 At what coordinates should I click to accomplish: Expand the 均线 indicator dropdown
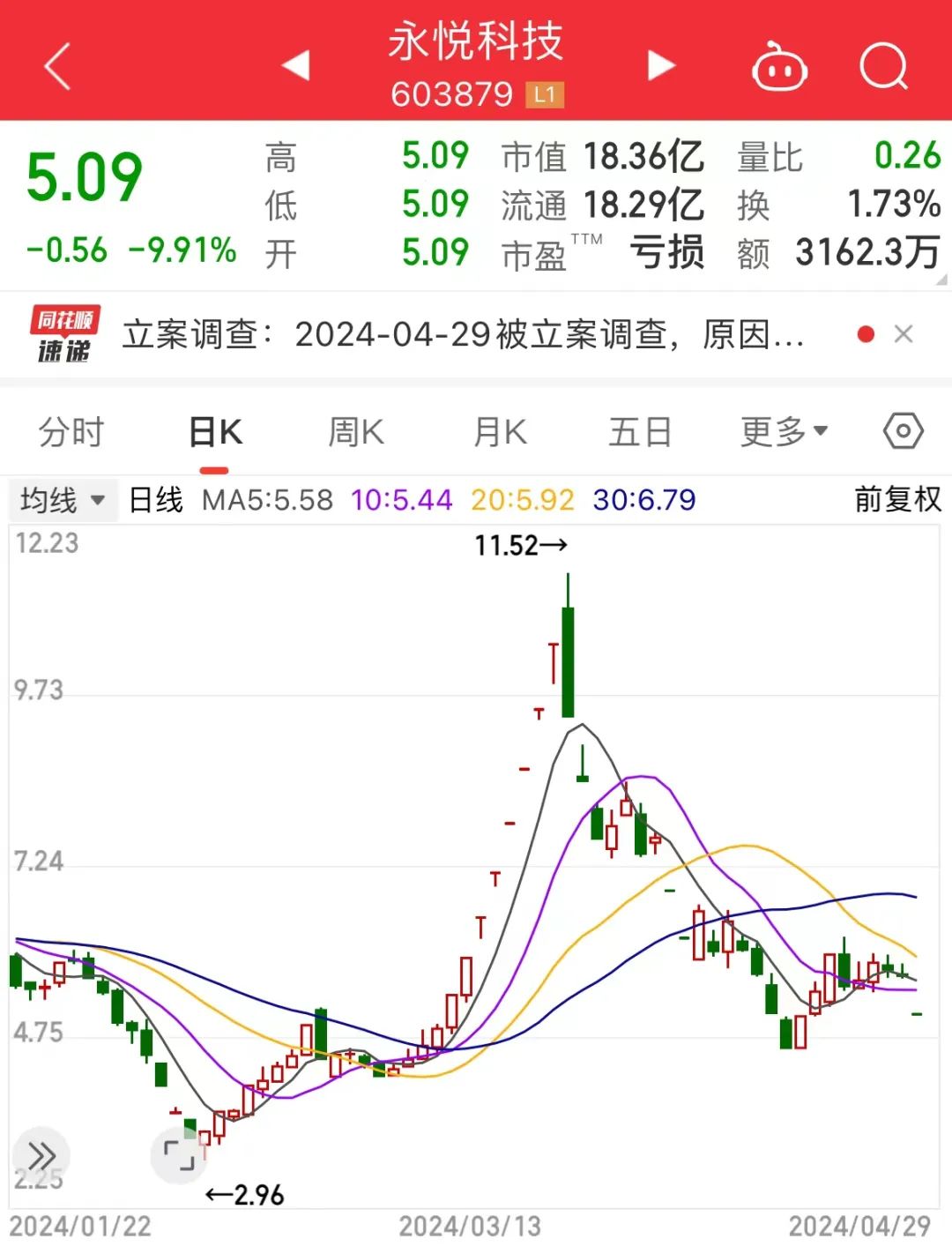click(x=62, y=499)
